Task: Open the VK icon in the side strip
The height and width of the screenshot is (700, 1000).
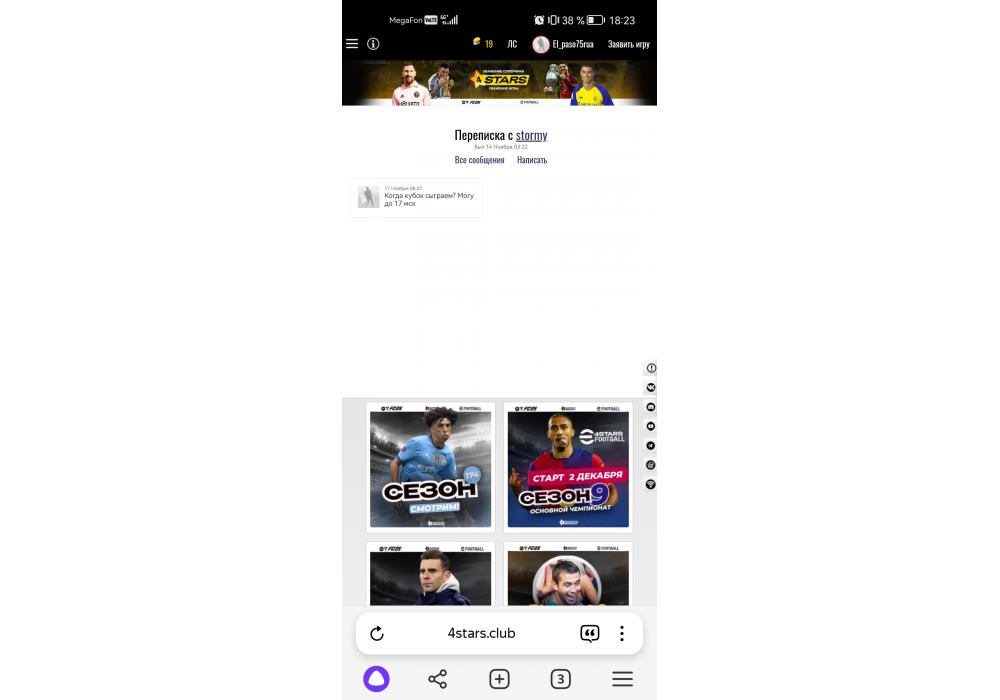Action: (651, 388)
